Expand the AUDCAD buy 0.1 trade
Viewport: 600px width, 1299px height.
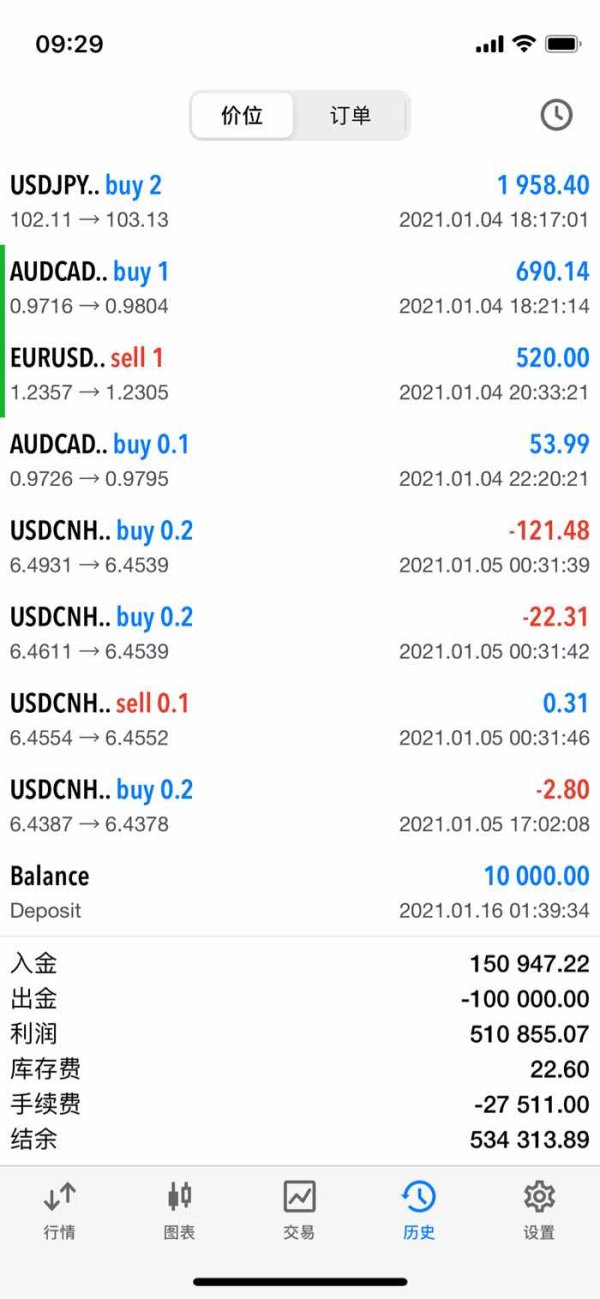300,460
